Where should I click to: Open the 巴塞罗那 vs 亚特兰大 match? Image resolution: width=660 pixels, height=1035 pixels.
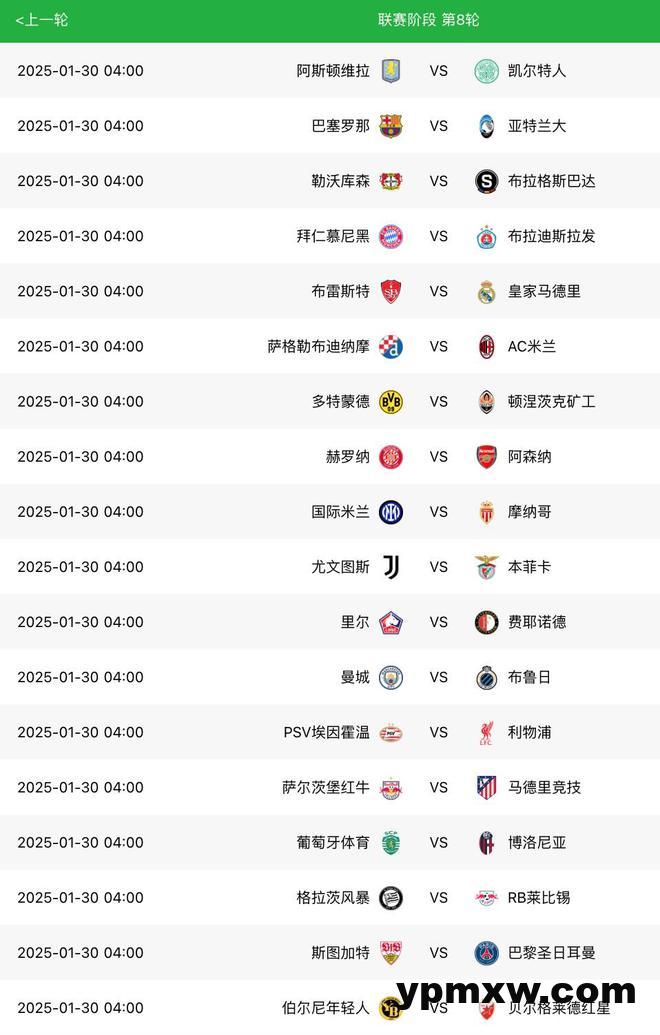click(438, 126)
